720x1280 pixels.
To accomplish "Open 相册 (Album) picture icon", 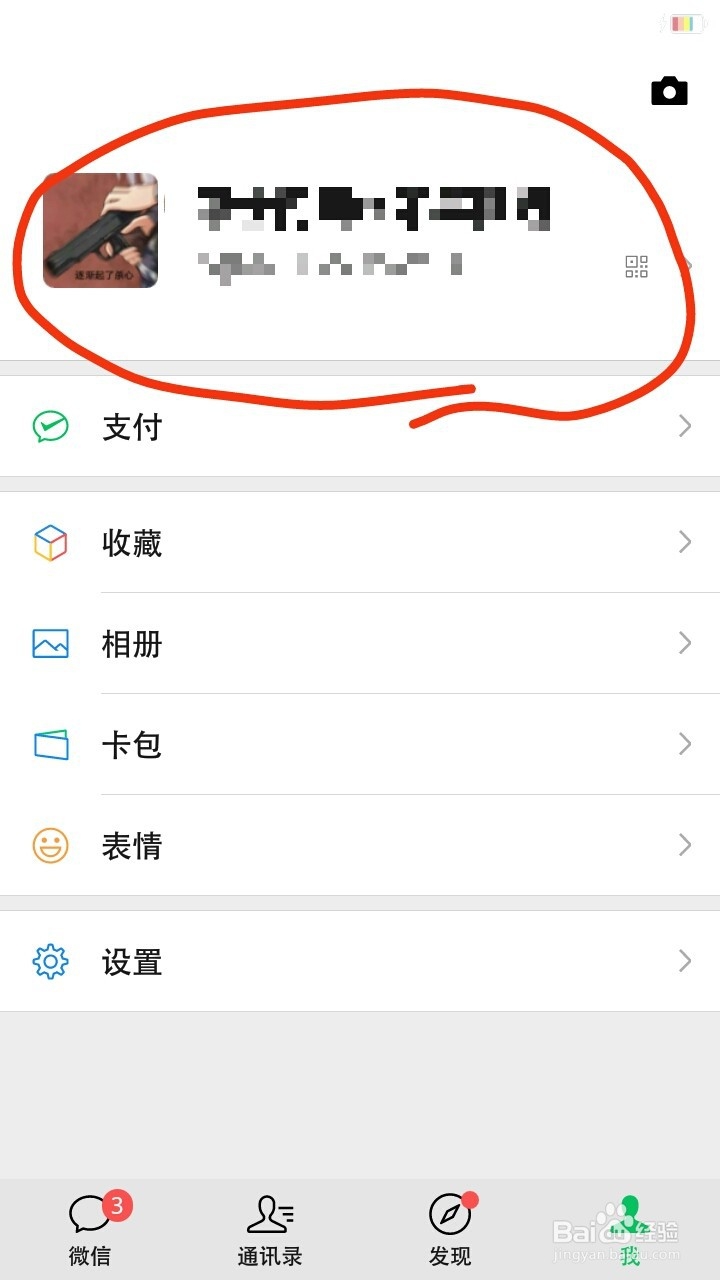I will click(x=51, y=645).
